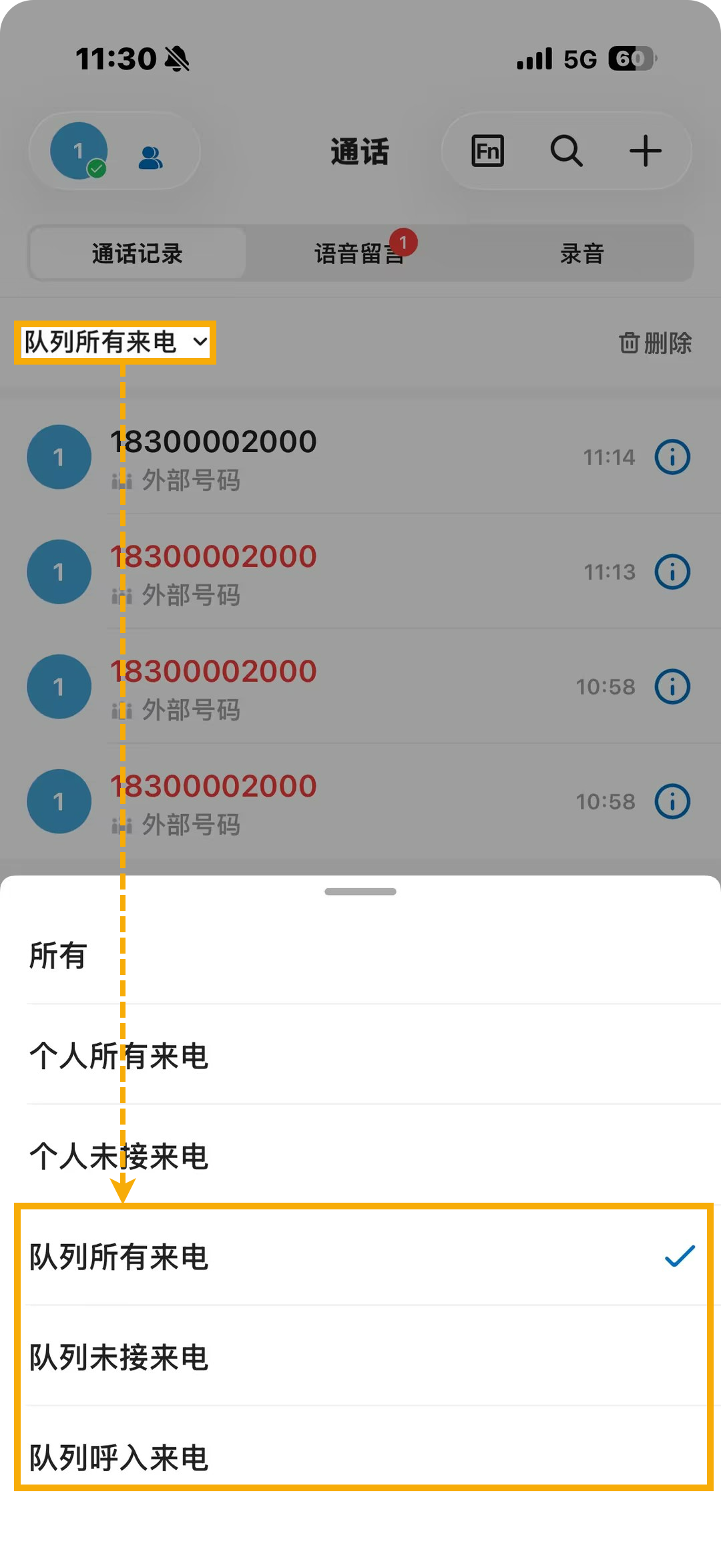Viewport: 721px width, 1568px height.
Task: Tap the plus icon to add a call
Action: [x=645, y=151]
